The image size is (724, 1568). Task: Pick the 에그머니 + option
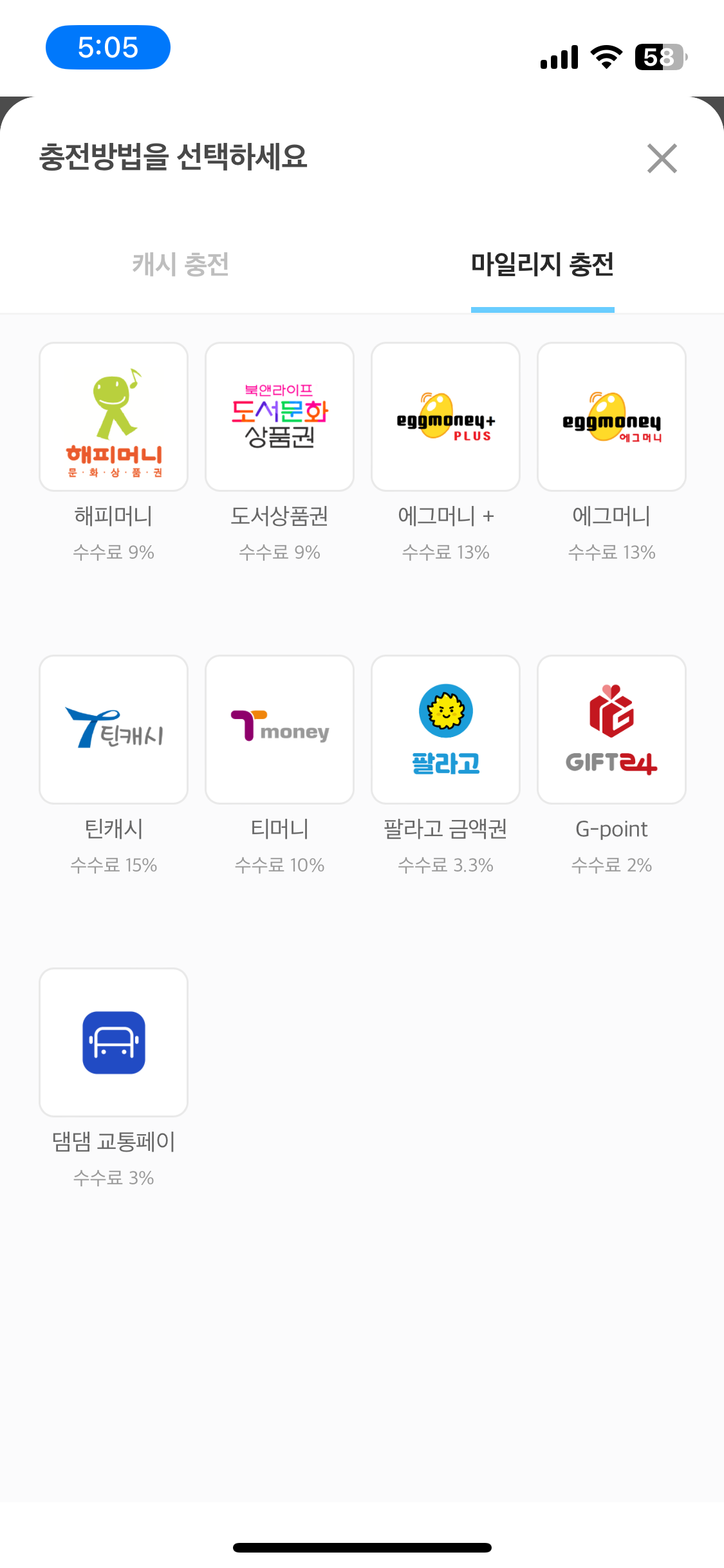click(x=445, y=417)
